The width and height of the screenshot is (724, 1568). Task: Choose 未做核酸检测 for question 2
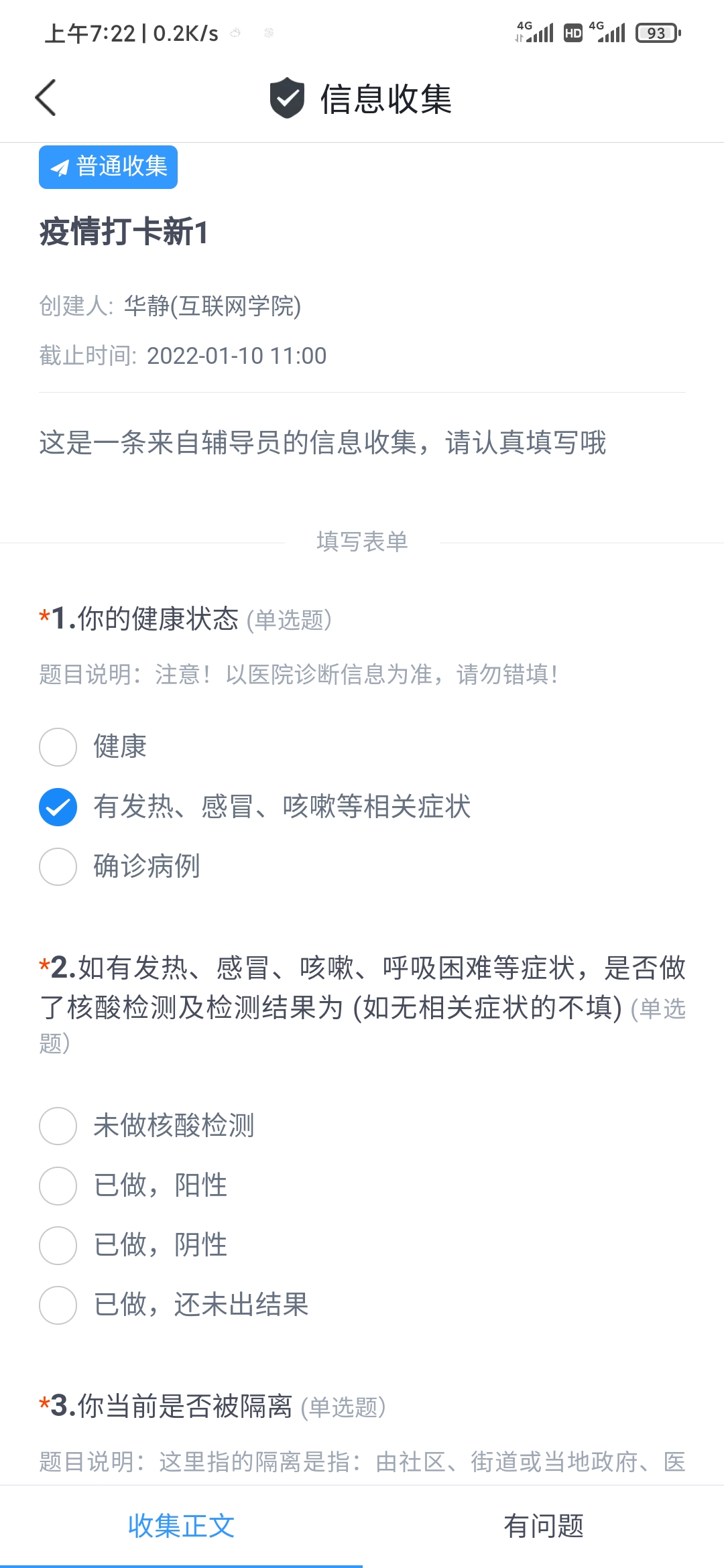point(58,1127)
